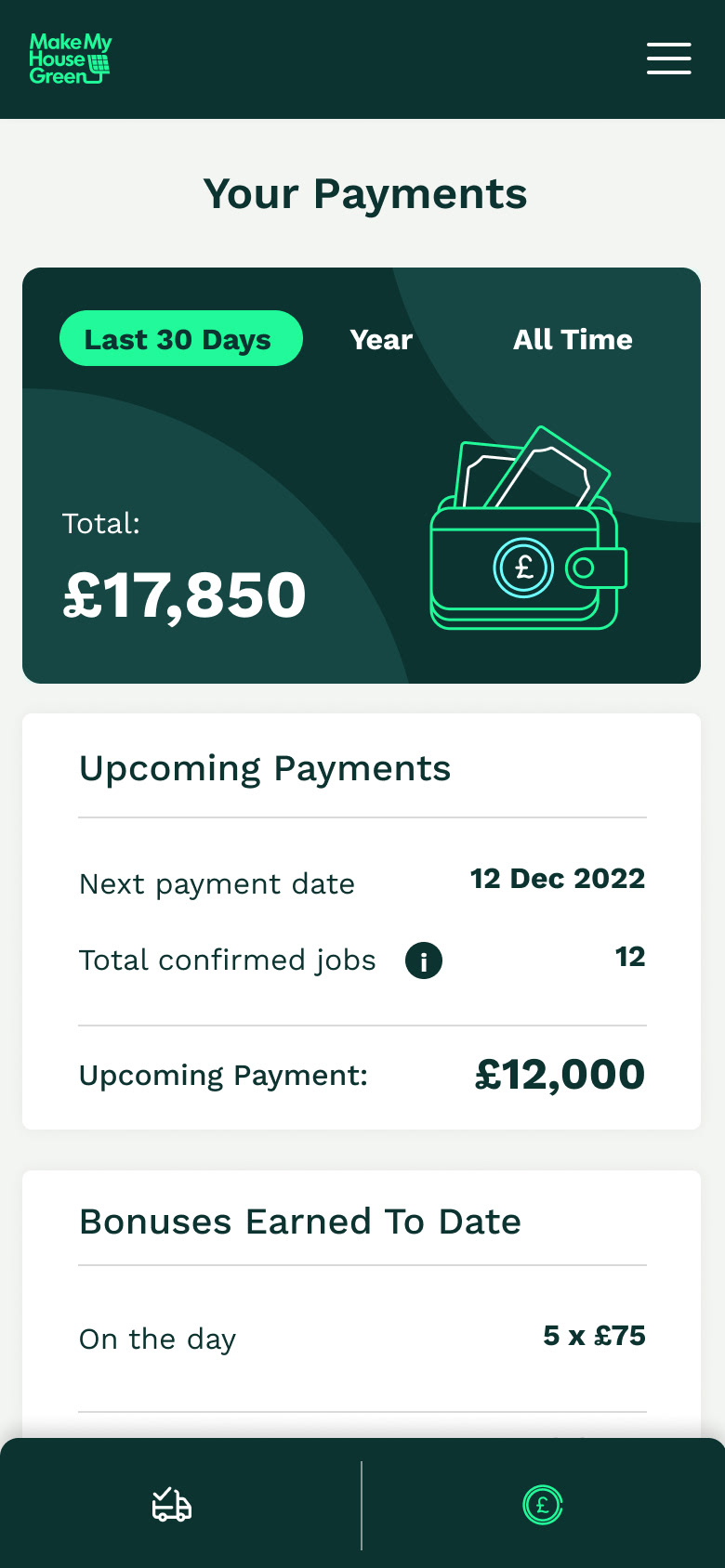Tap info icon beside Total confirmed jobs

point(424,960)
